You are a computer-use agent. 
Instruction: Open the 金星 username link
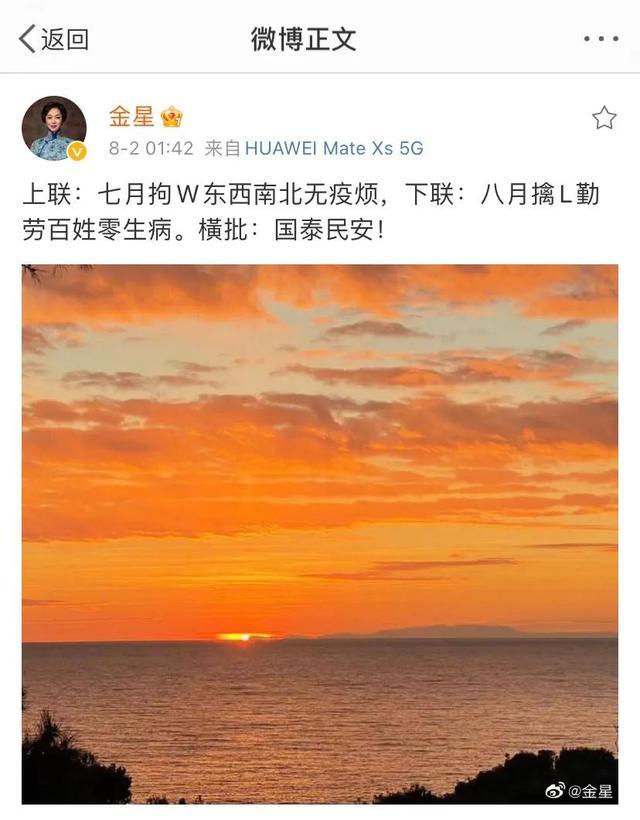click(131, 116)
